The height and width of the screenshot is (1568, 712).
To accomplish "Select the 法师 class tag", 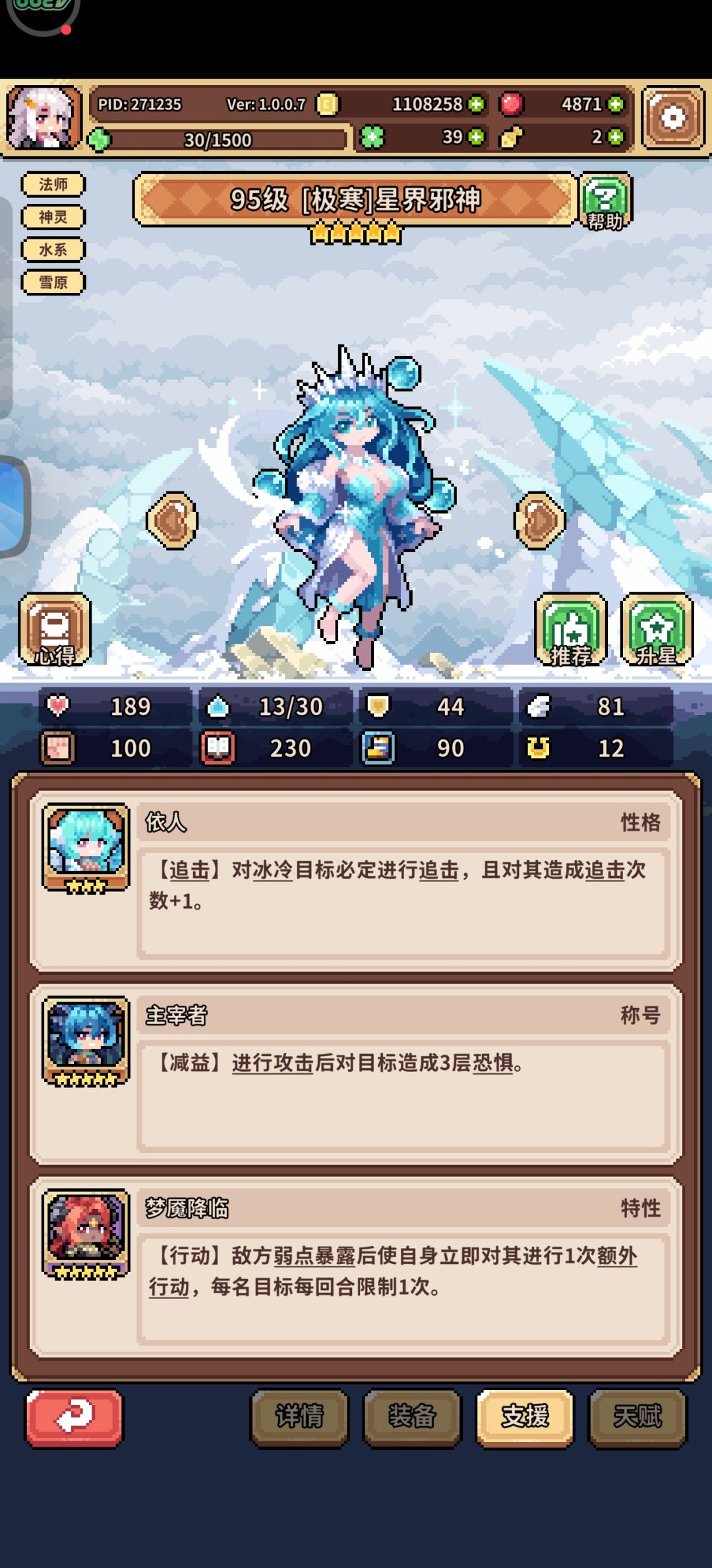I will (53, 185).
